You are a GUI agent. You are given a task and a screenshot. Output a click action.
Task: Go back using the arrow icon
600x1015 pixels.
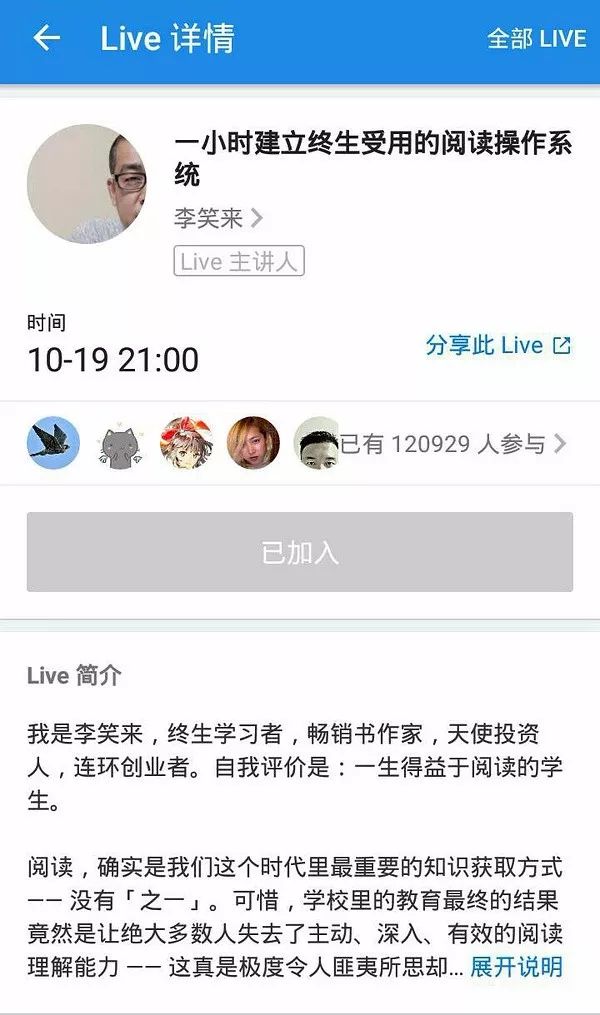point(46,39)
